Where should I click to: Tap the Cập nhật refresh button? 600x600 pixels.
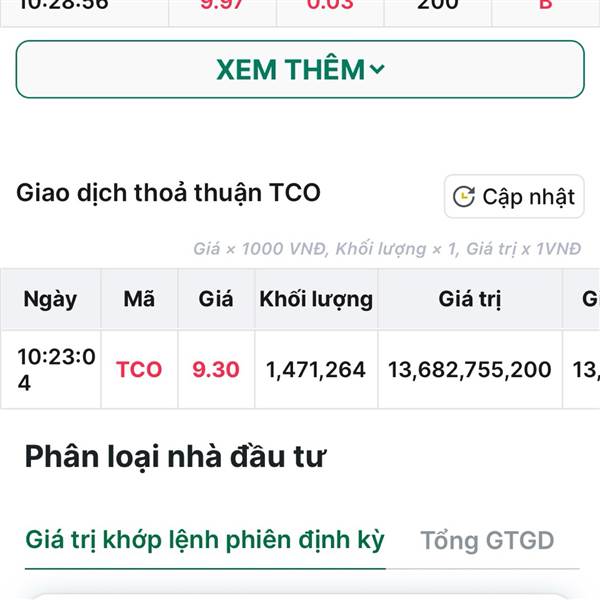click(514, 197)
